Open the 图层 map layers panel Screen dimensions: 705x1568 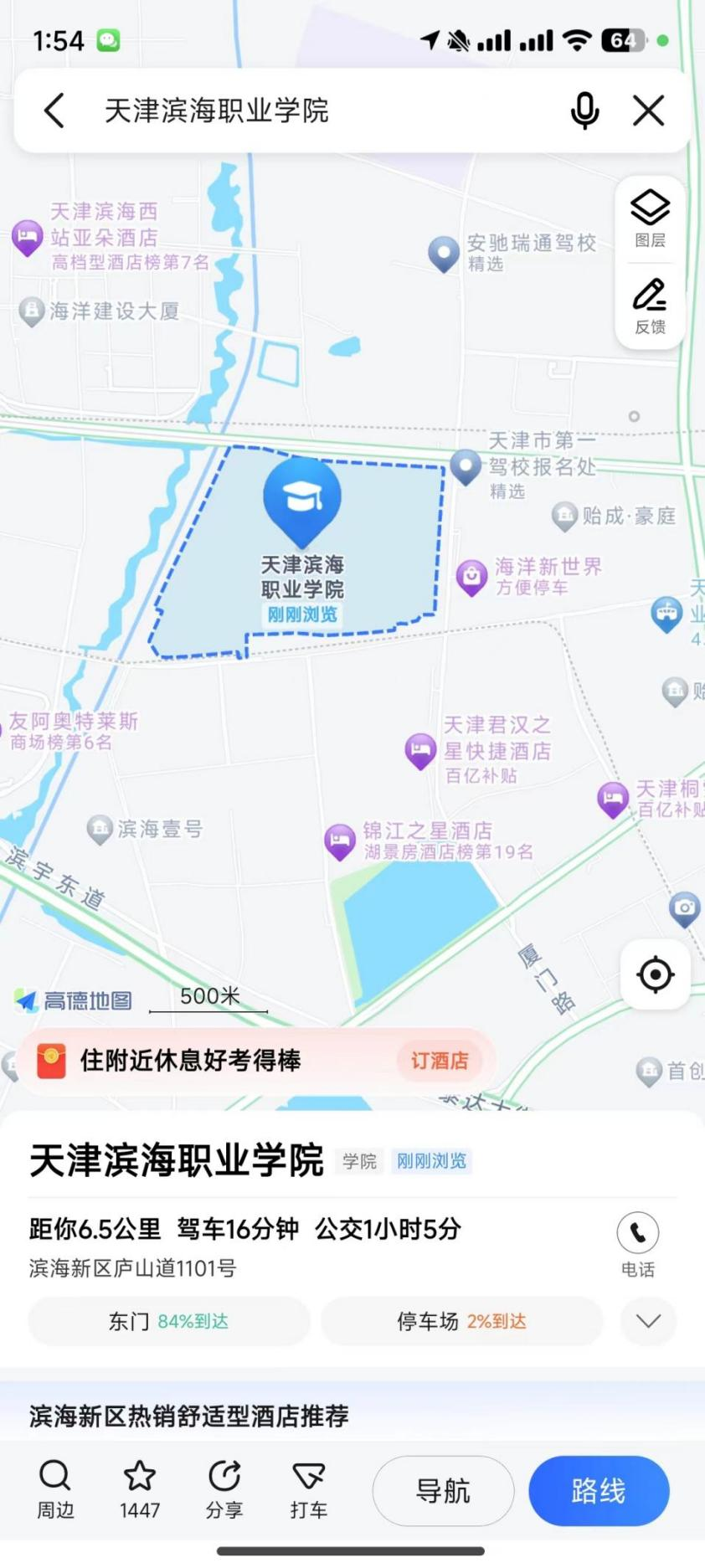[x=650, y=218]
